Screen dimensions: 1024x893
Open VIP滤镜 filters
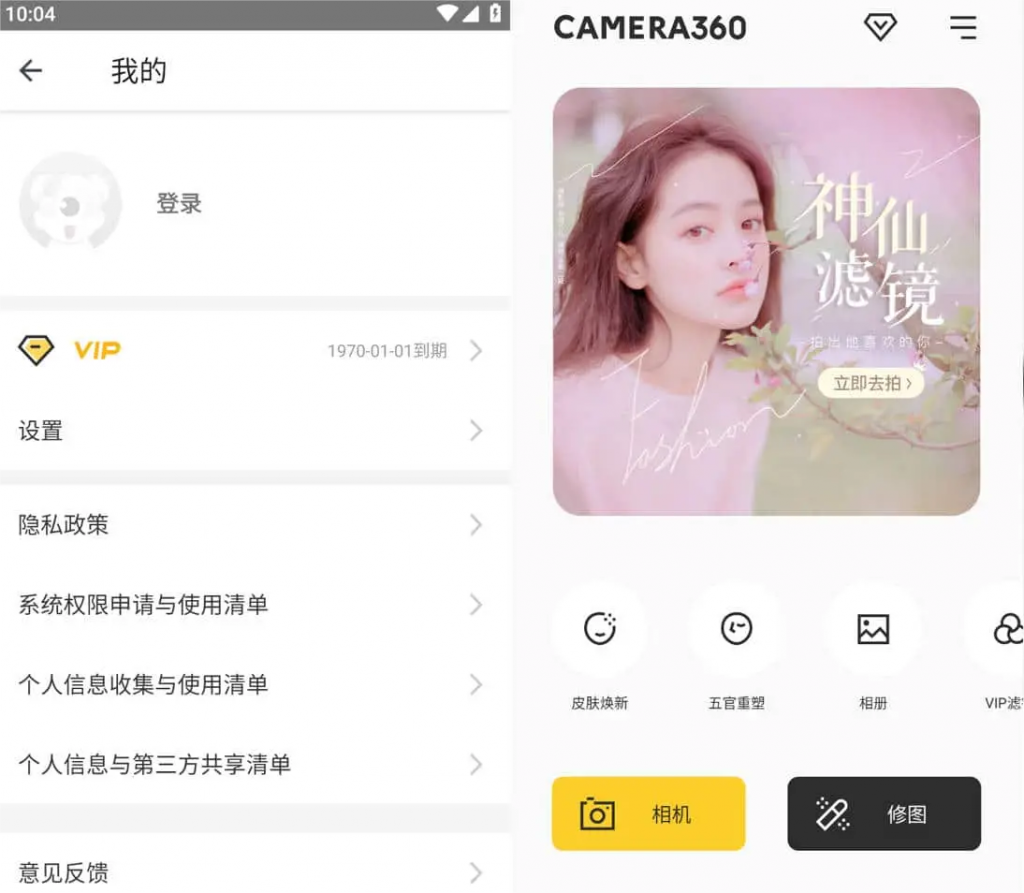coord(1005,630)
